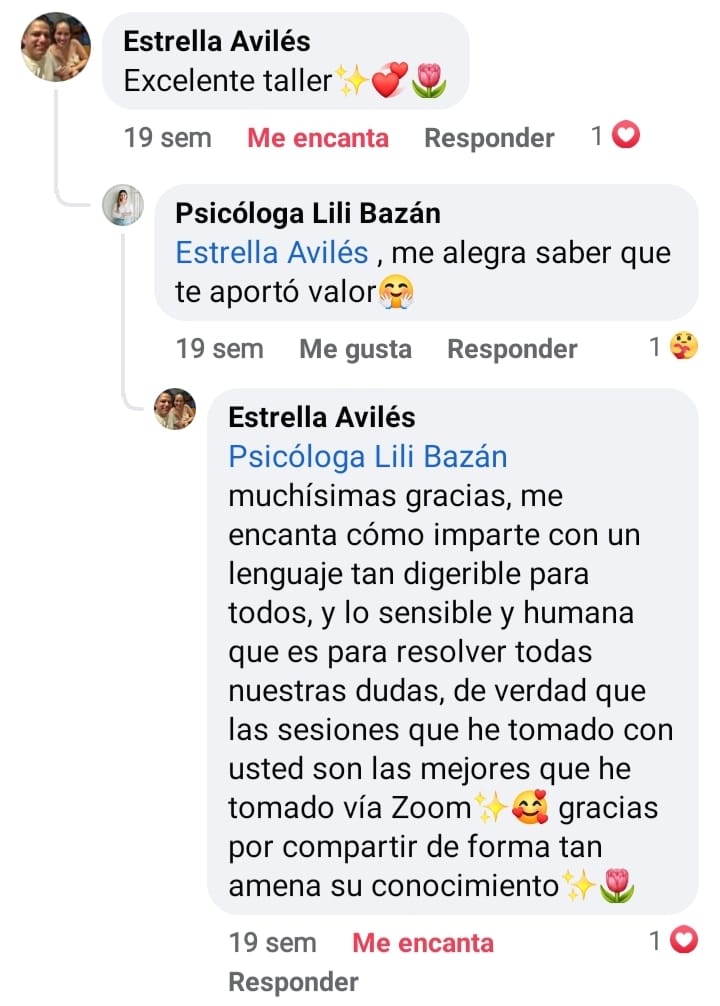Open Estrella Avilés's profile photo beside "Excelente taller"

coord(56,49)
